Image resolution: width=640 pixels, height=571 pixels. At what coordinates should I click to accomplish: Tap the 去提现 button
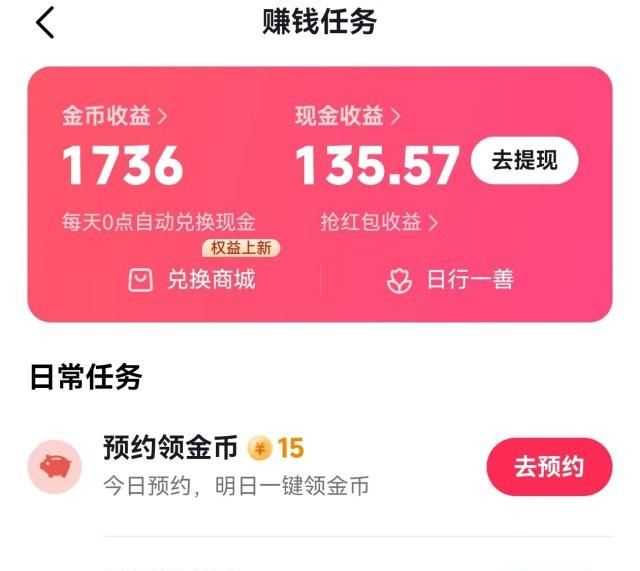pyautogui.click(x=524, y=161)
